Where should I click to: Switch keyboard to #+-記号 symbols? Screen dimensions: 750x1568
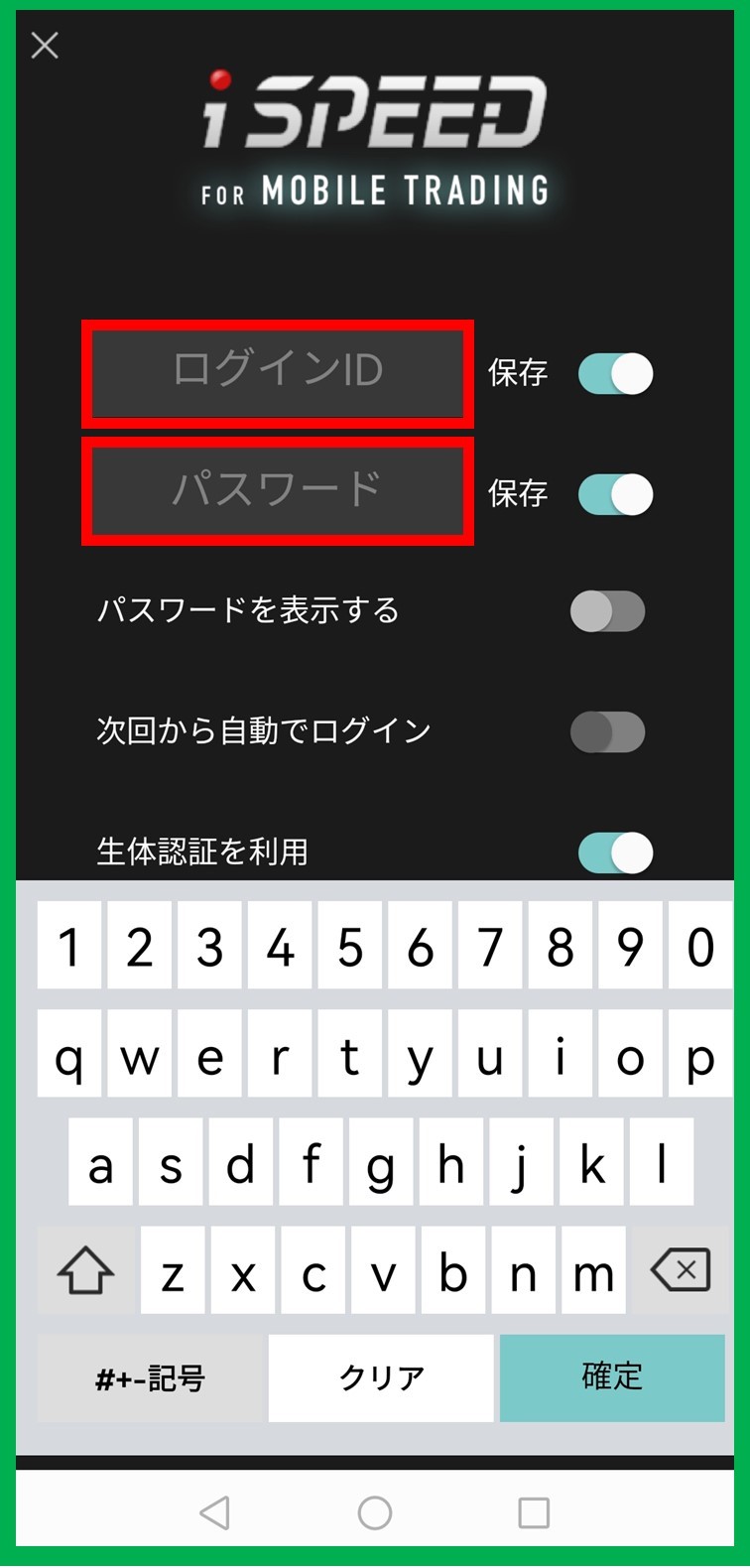[x=150, y=1377]
